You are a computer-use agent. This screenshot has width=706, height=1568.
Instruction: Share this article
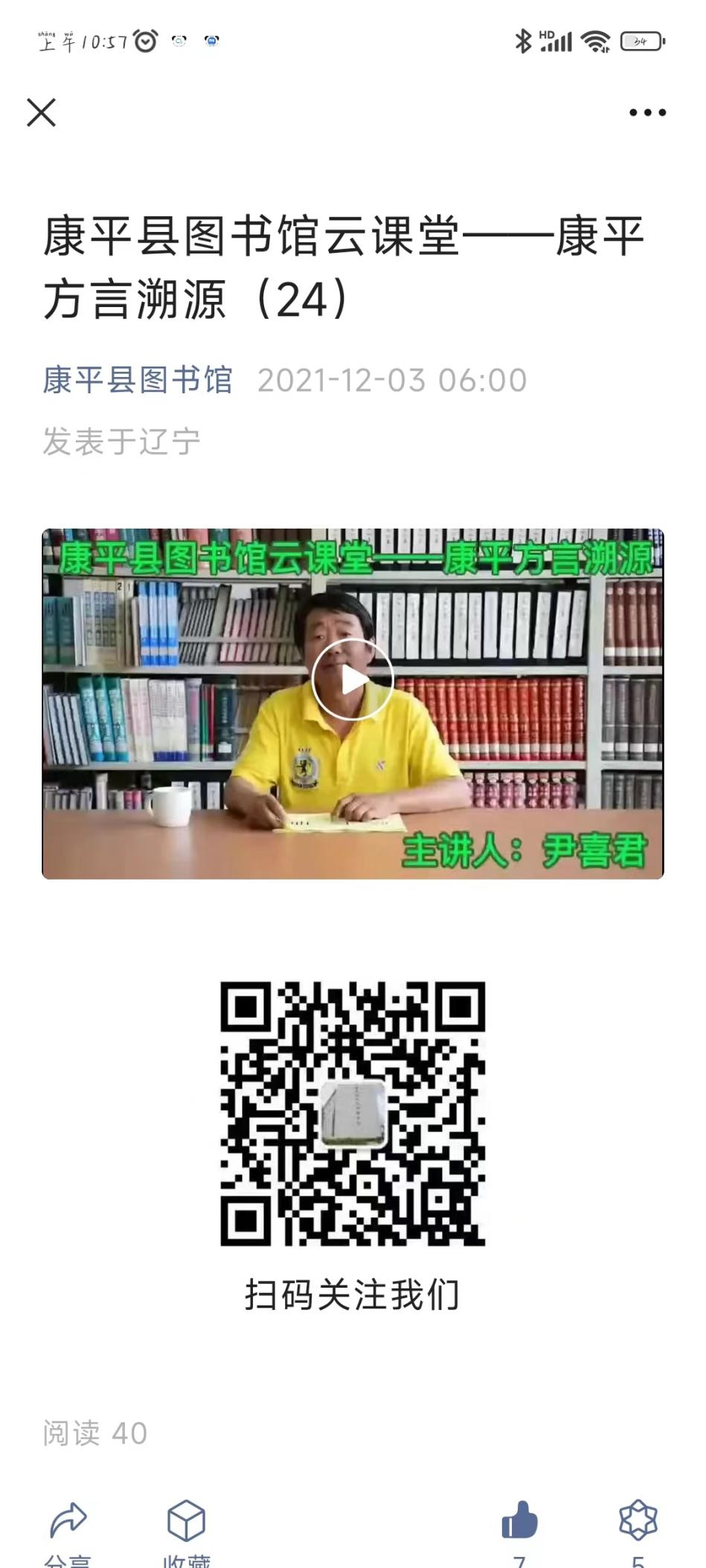tap(68, 1524)
